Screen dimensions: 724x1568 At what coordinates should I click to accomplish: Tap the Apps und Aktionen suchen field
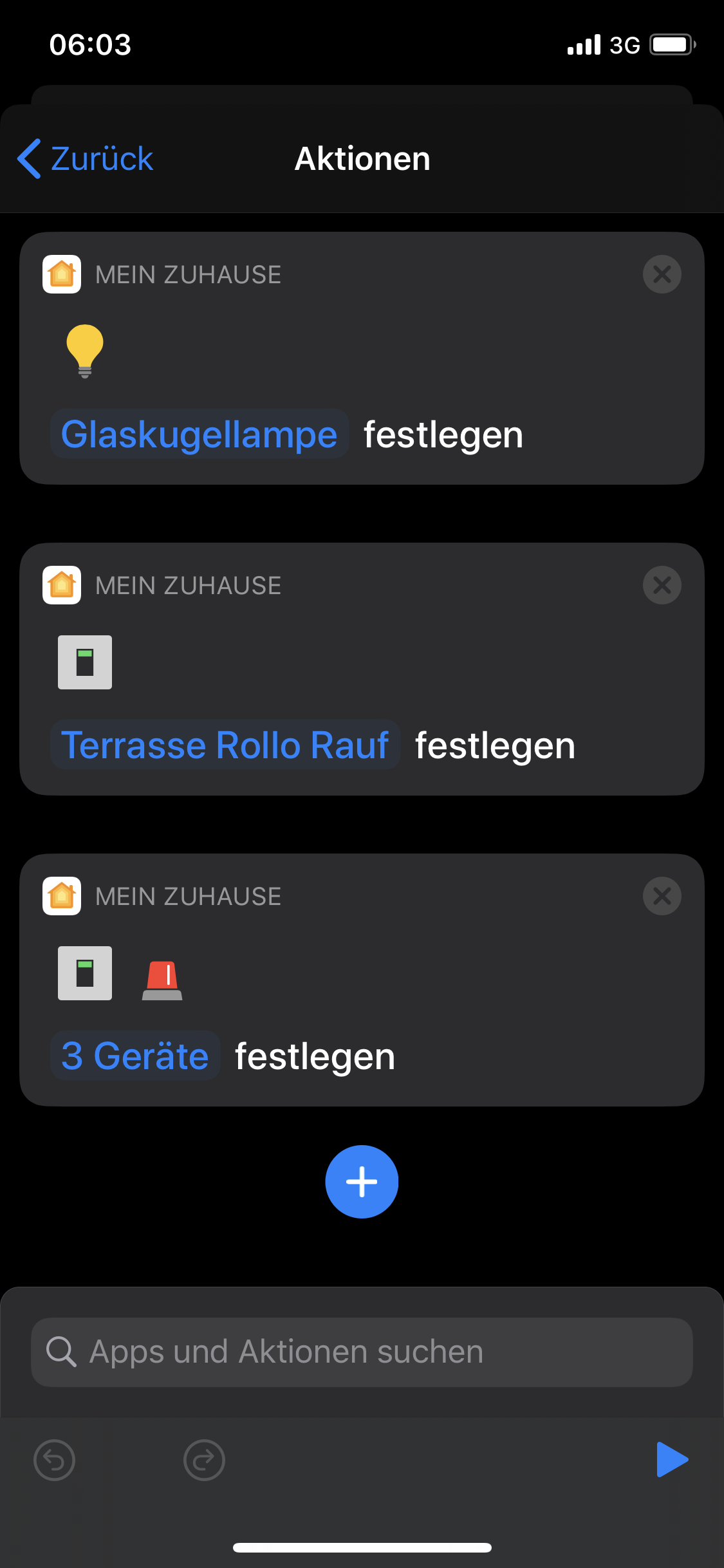pos(362,1352)
